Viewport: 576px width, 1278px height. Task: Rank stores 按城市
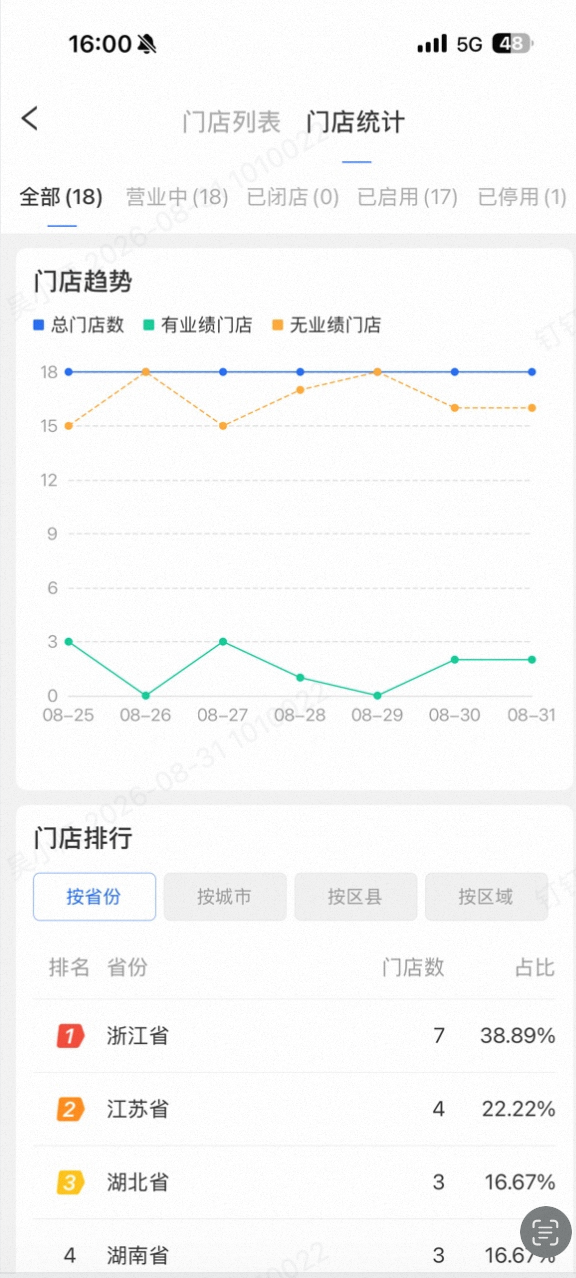(x=225, y=897)
